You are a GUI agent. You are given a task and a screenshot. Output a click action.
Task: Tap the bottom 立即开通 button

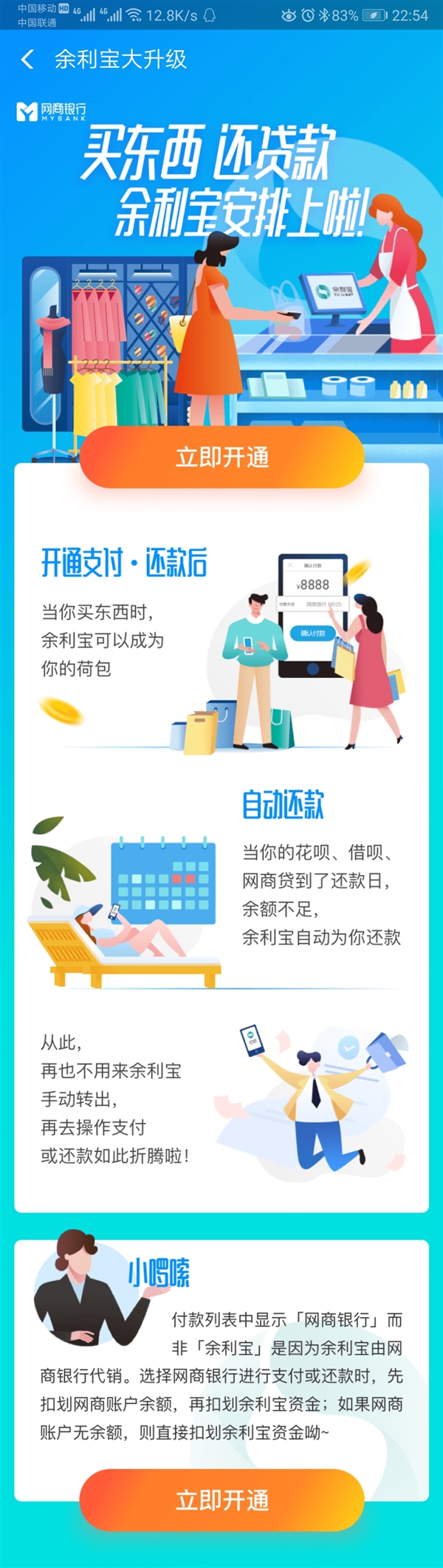coord(221,1500)
